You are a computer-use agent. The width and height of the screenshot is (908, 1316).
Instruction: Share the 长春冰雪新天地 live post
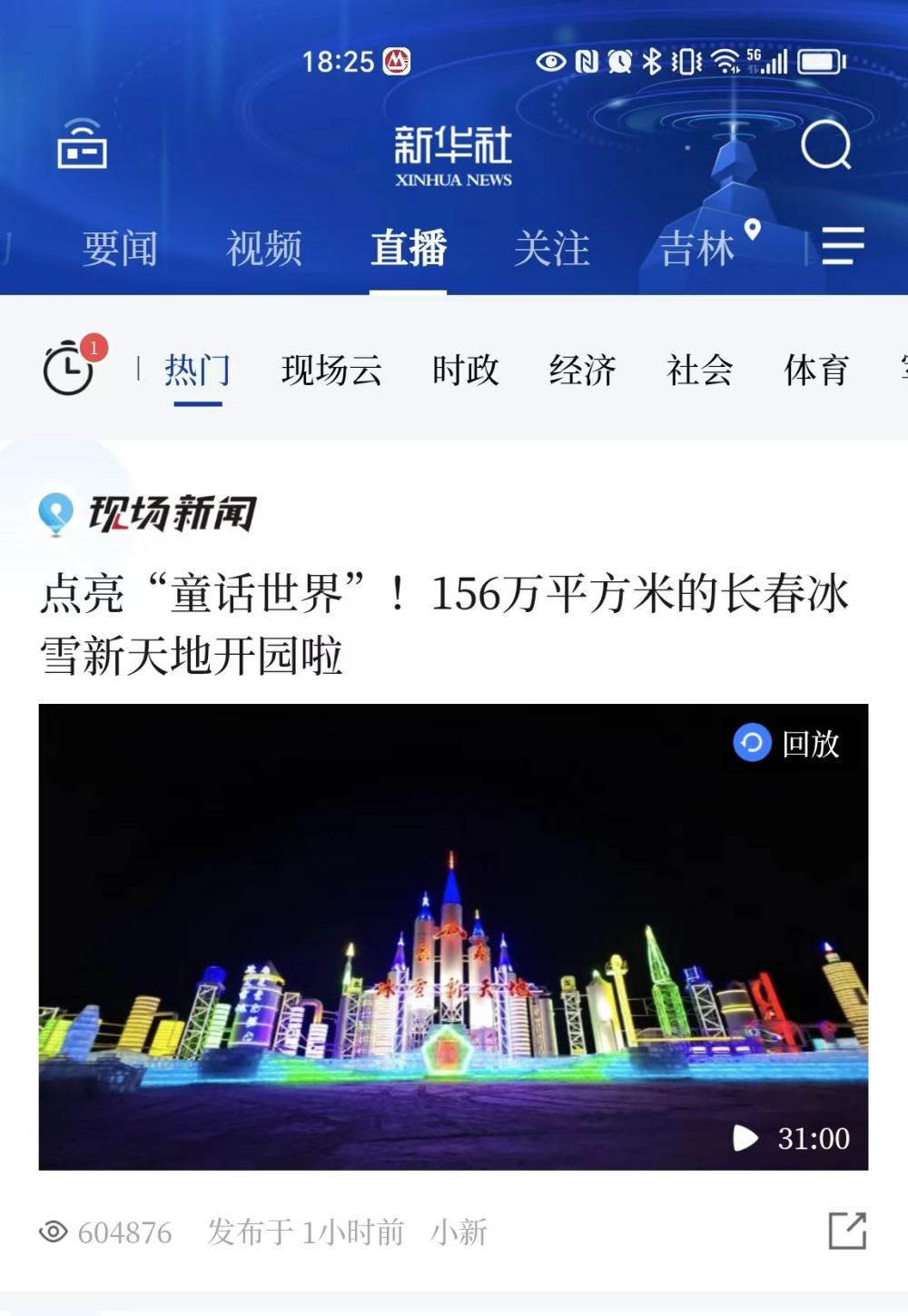[x=847, y=1231]
